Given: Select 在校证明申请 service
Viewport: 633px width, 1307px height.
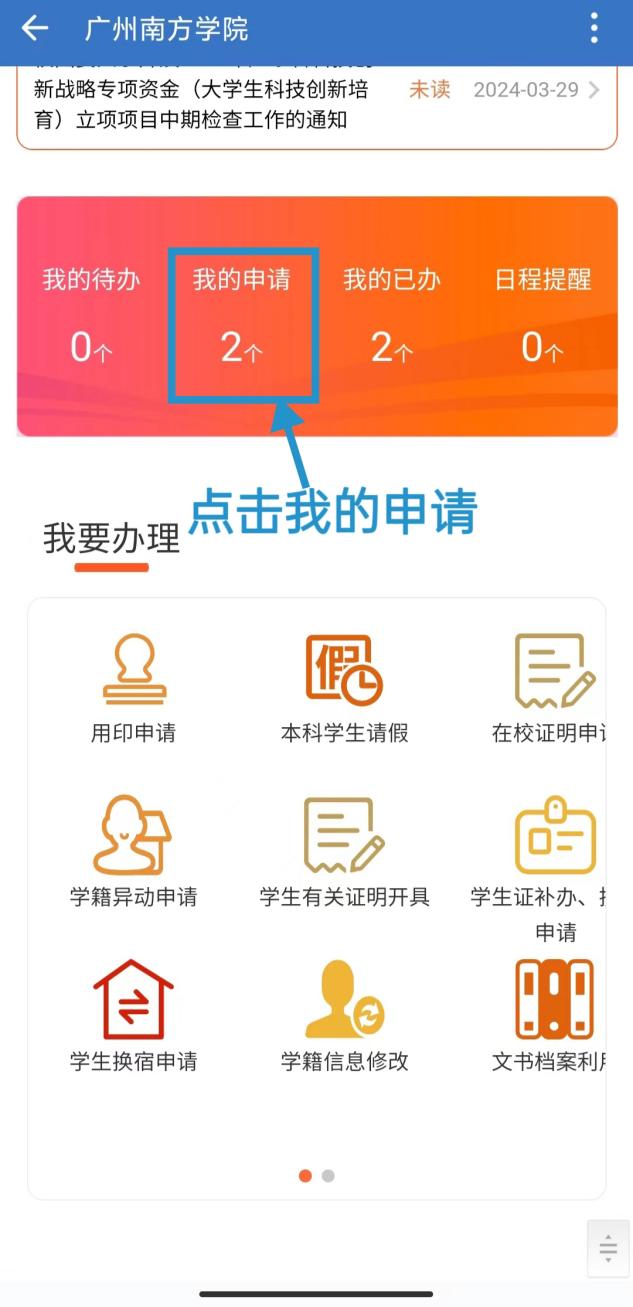Looking at the screenshot, I should pos(553,687).
